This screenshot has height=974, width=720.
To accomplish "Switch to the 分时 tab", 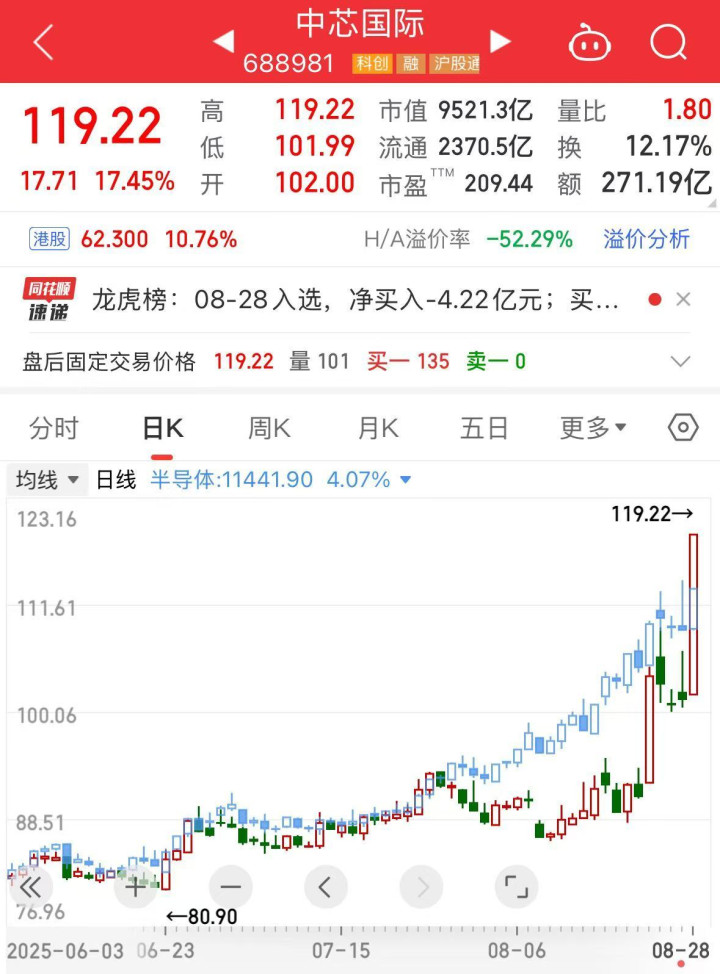I will [54, 428].
